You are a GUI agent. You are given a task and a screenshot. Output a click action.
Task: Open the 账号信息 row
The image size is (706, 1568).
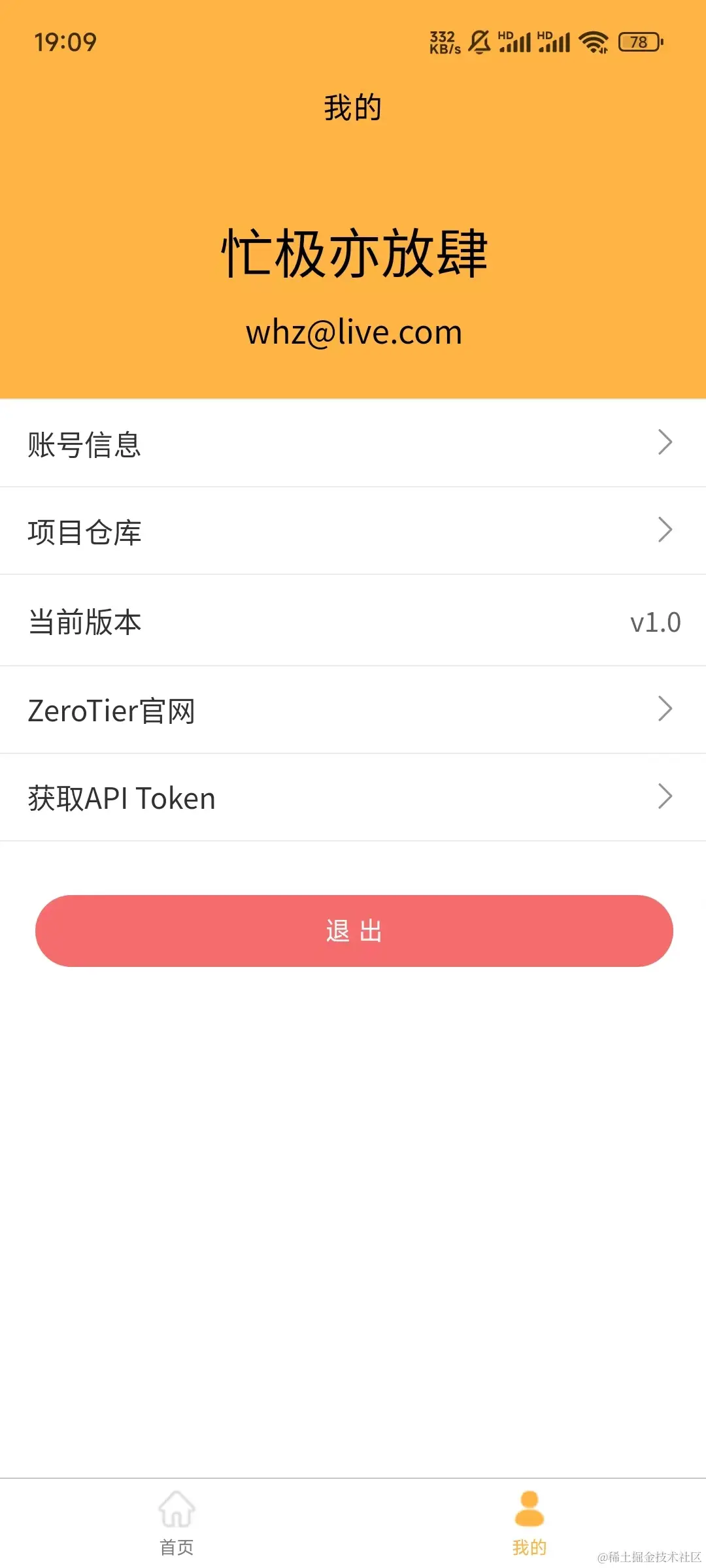[x=353, y=444]
